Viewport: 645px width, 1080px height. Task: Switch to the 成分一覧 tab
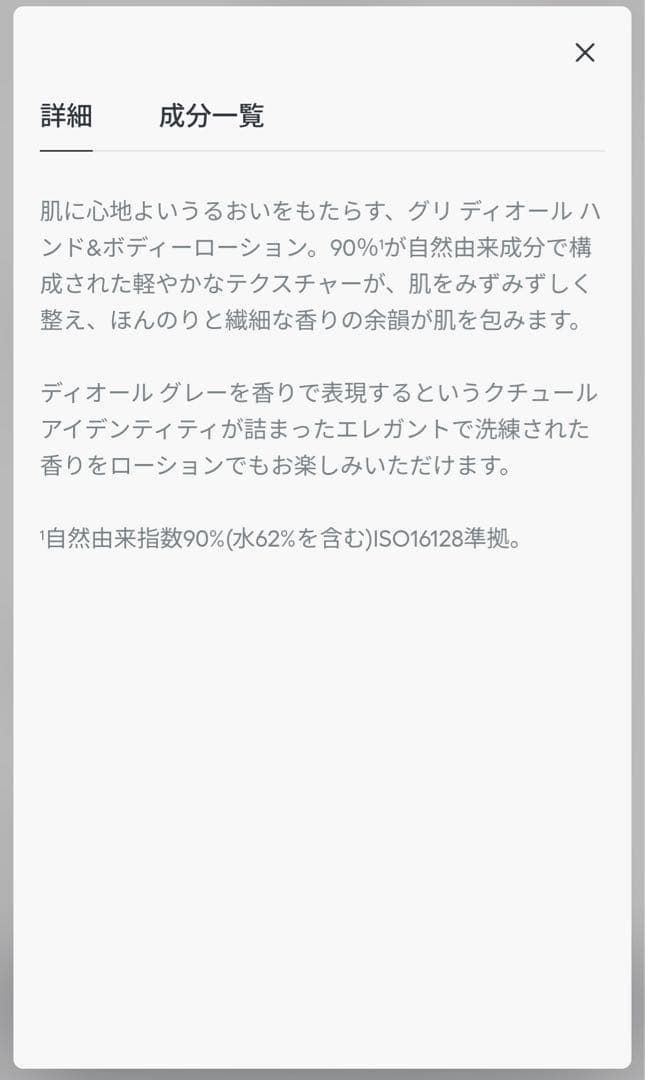[x=211, y=116]
